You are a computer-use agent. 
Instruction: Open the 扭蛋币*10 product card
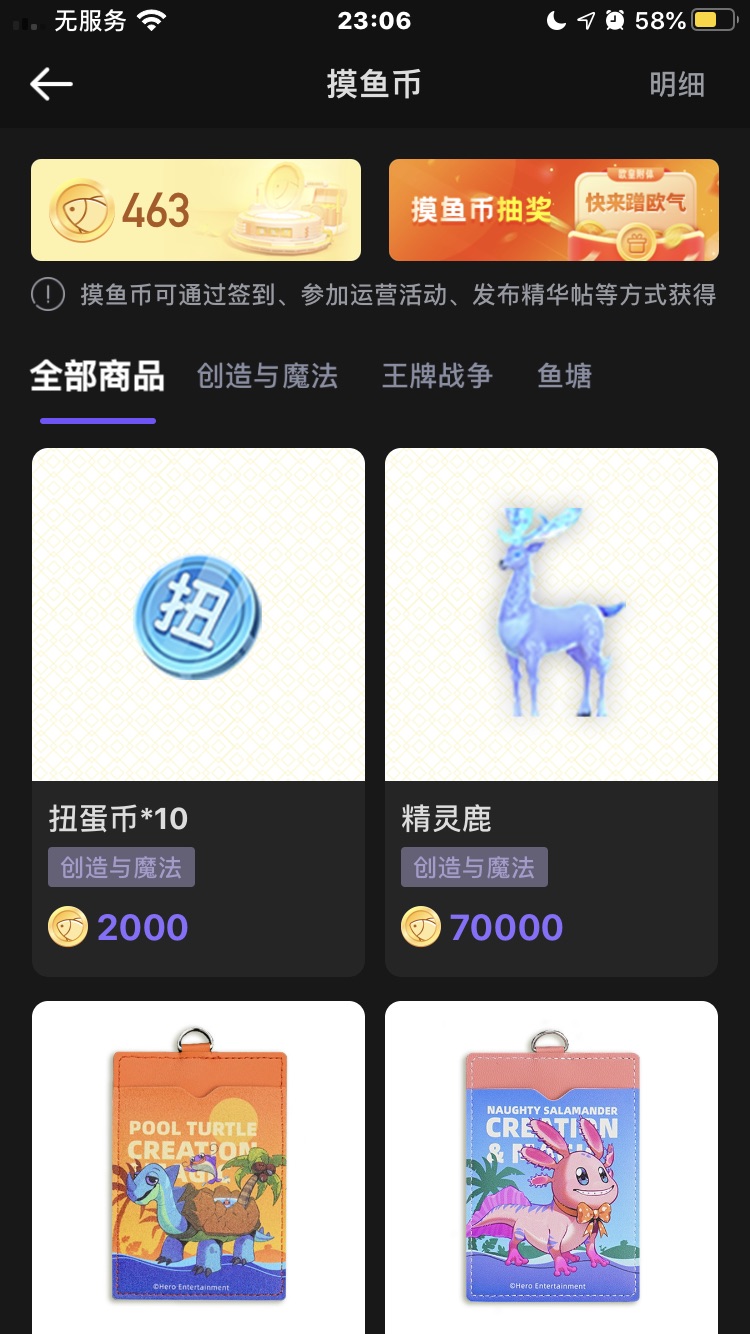[x=198, y=712]
